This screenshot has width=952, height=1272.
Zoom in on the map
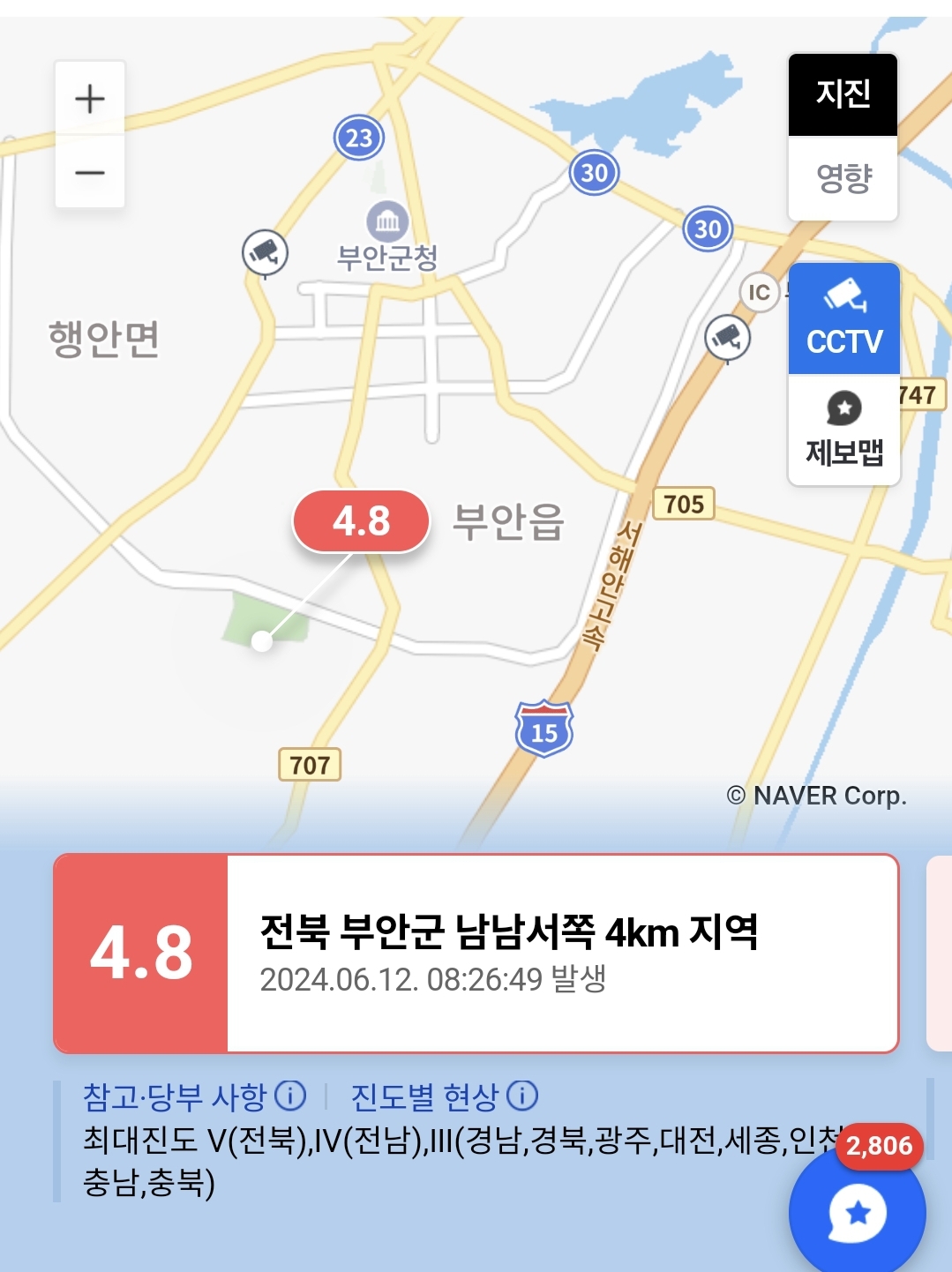[x=90, y=99]
